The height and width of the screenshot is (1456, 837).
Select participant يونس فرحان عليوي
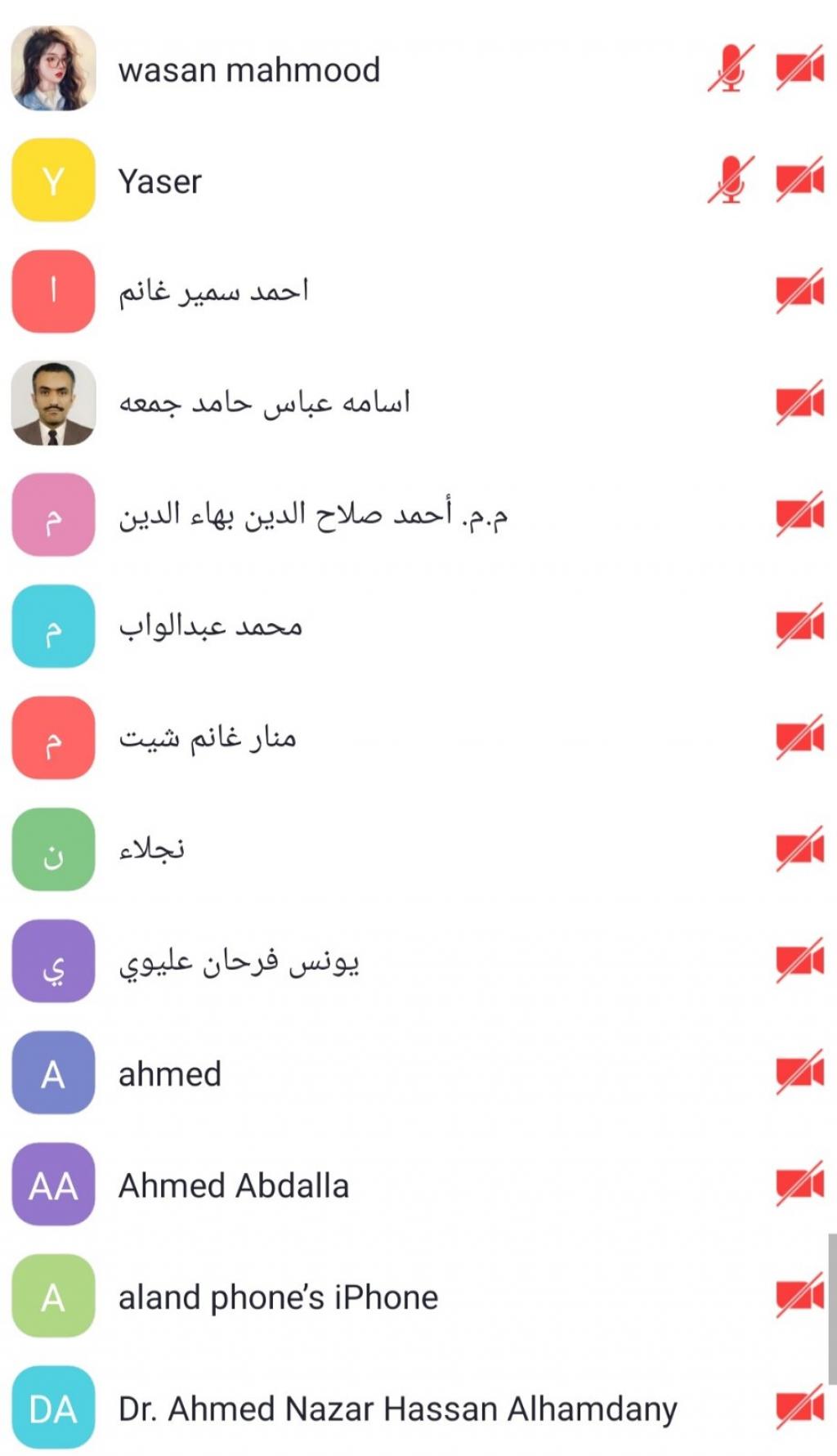[x=239, y=962]
